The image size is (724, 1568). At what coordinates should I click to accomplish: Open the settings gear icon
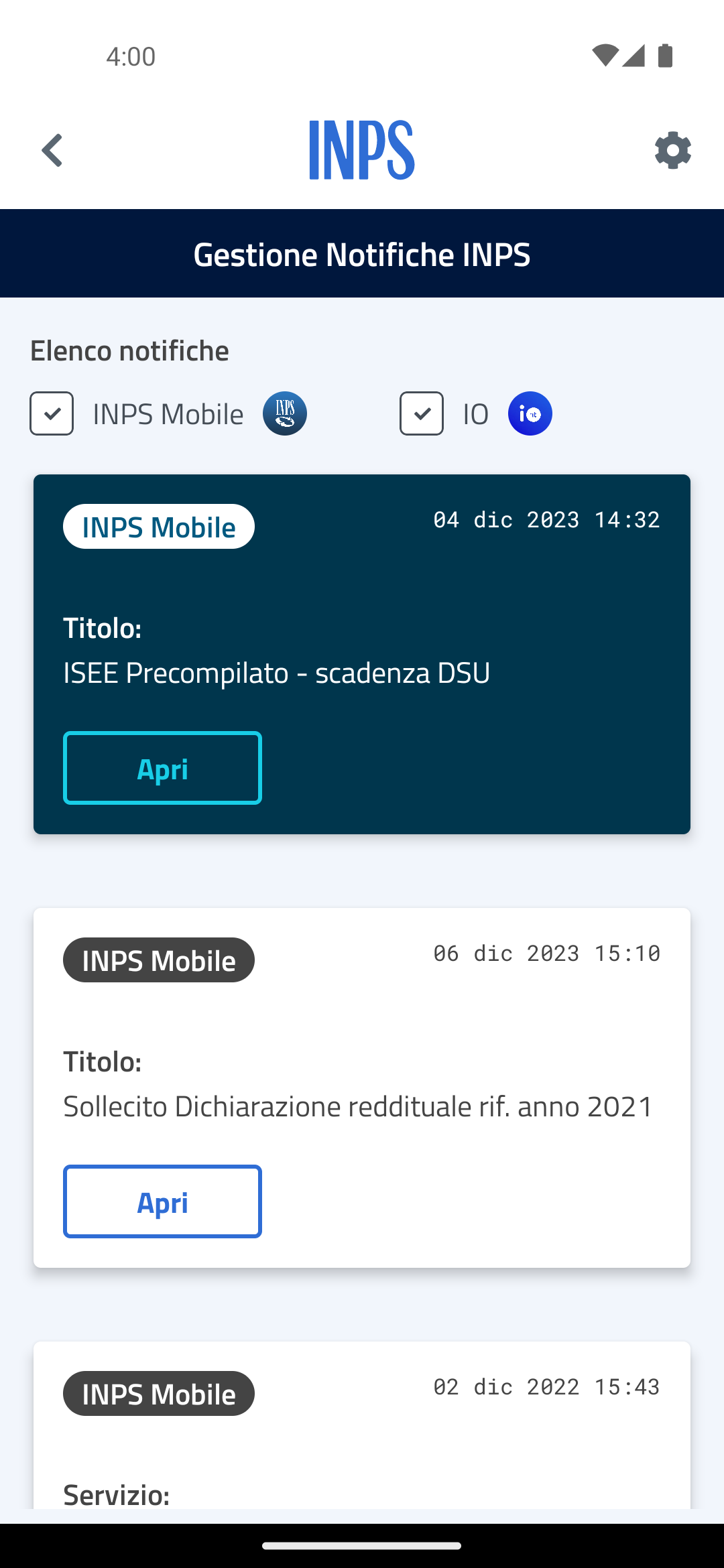[672, 150]
